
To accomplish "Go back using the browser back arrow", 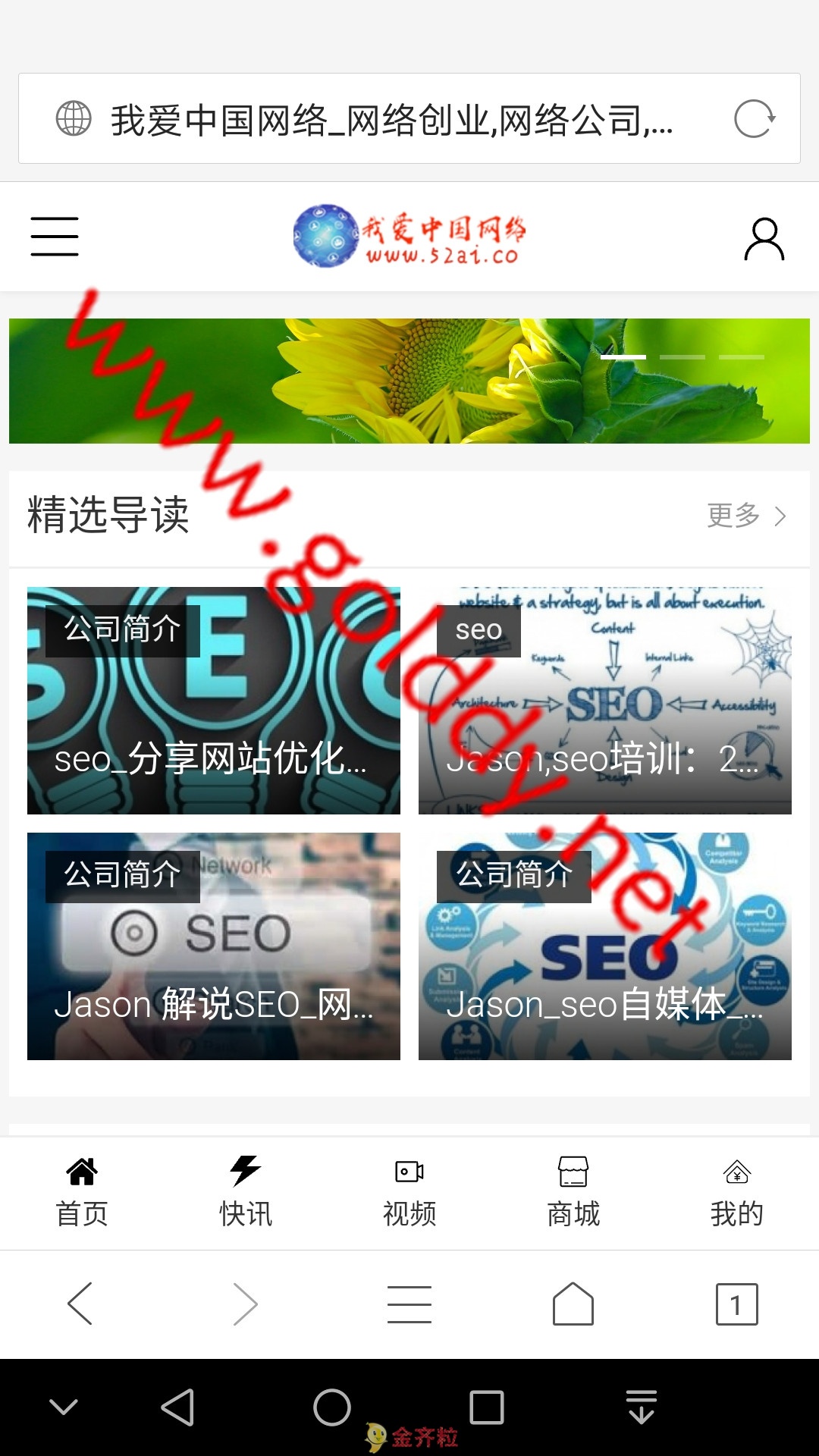I will [x=80, y=1304].
